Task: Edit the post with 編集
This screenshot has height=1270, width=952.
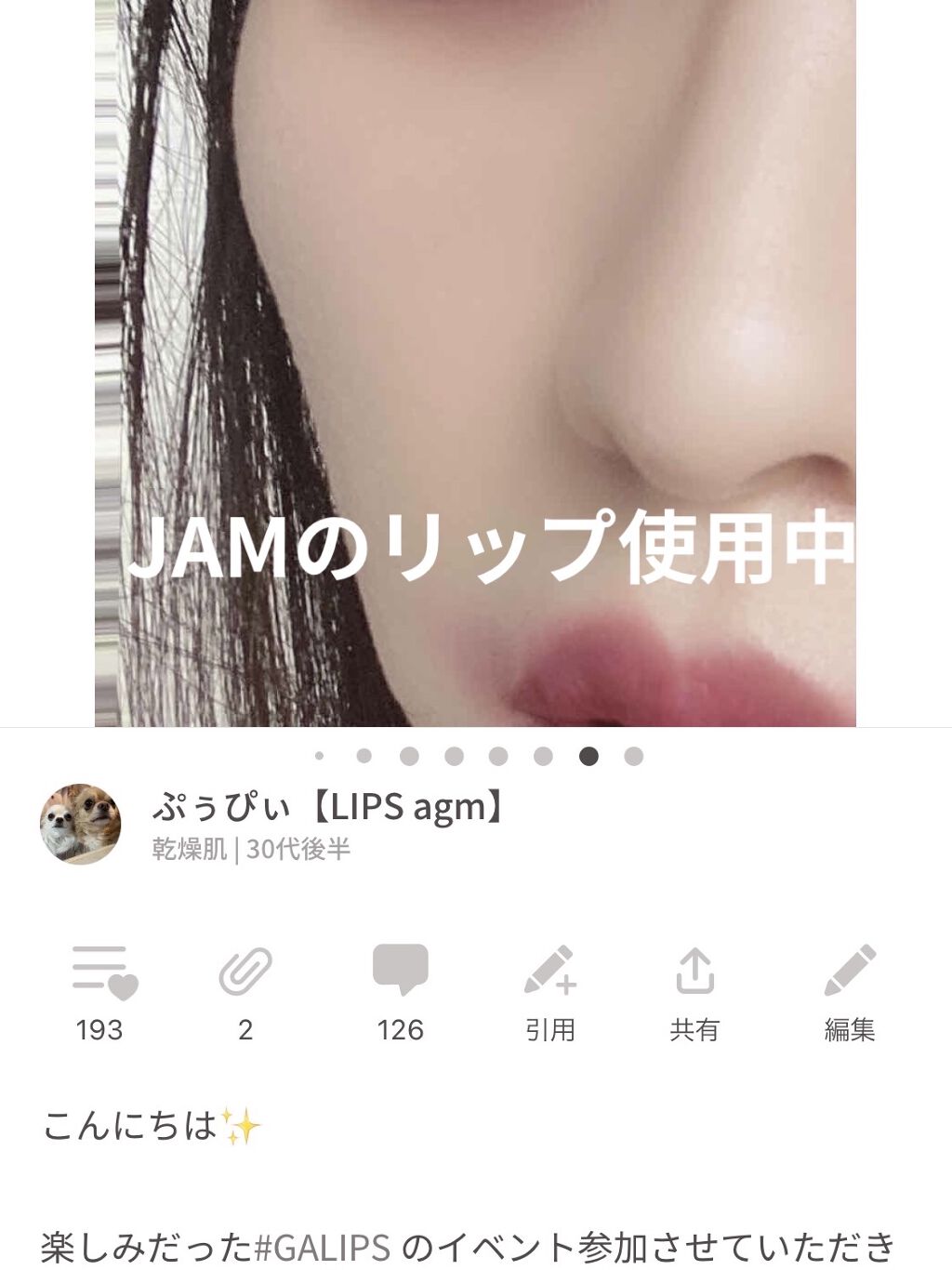Action: tap(850, 972)
